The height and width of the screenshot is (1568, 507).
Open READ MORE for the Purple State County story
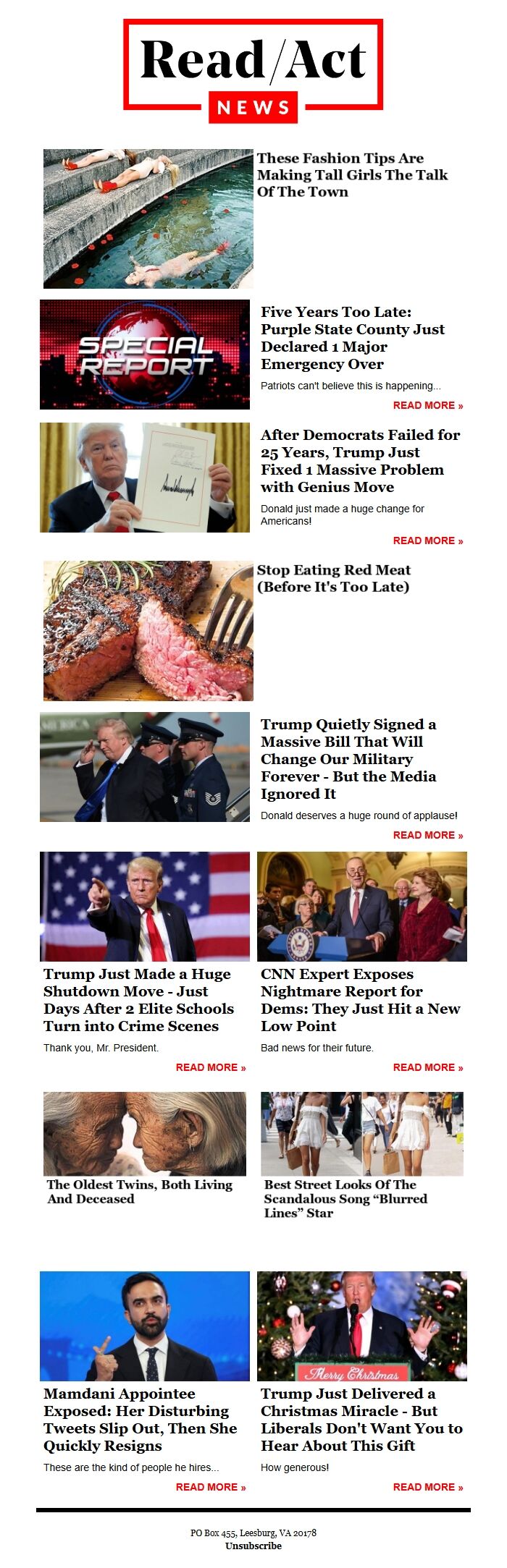tap(427, 405)
